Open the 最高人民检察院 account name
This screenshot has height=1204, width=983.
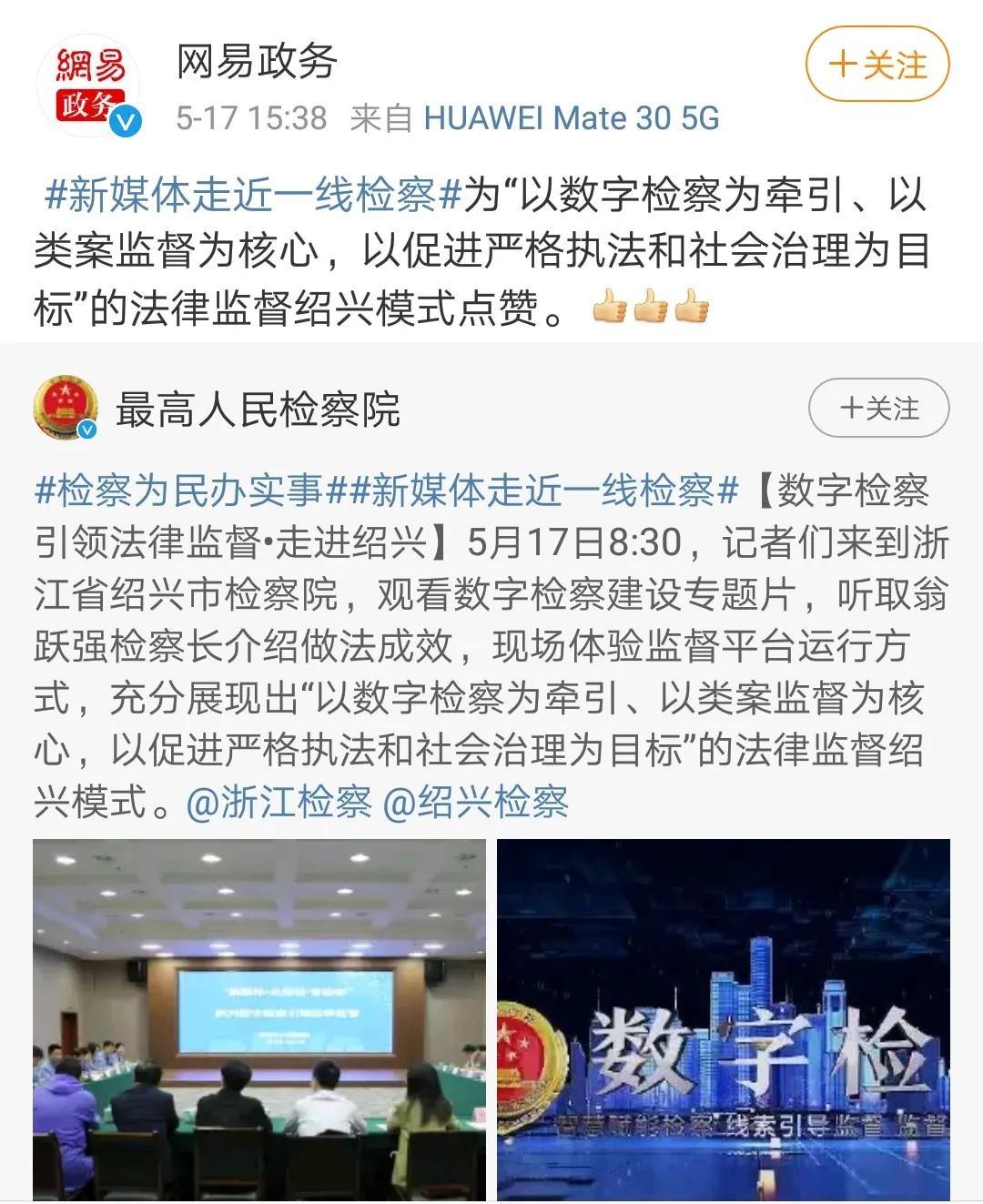click(258, 410)
